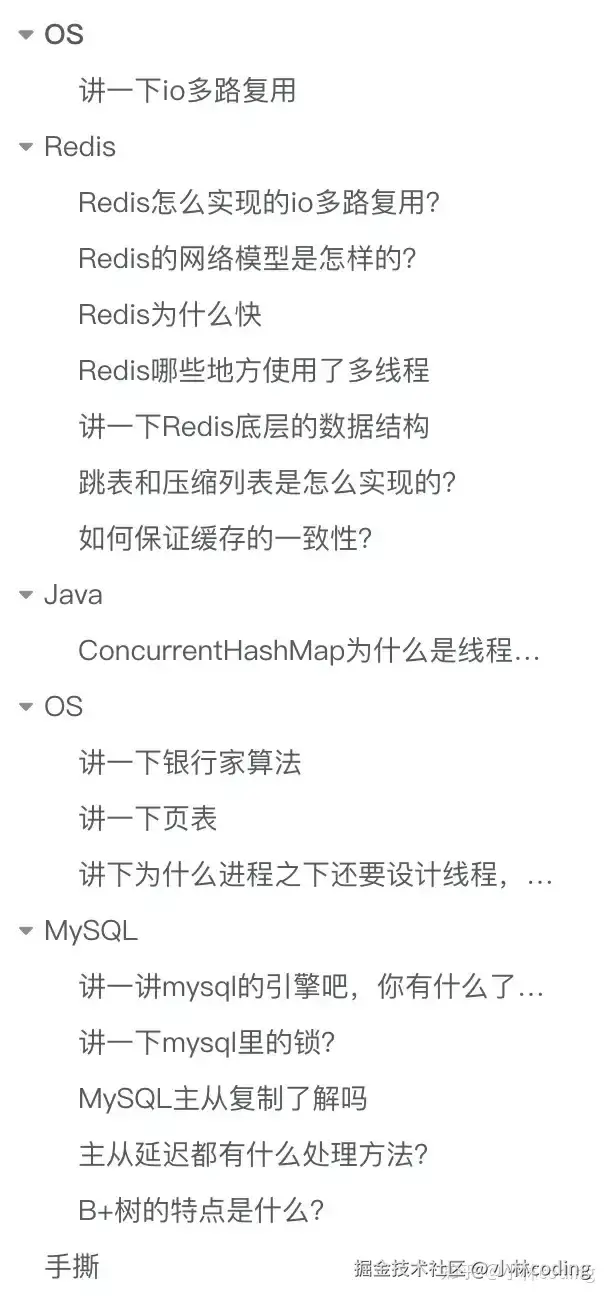
Task: Select Redis哪些地方使用了多线程
Action: (x=254, y=371)
